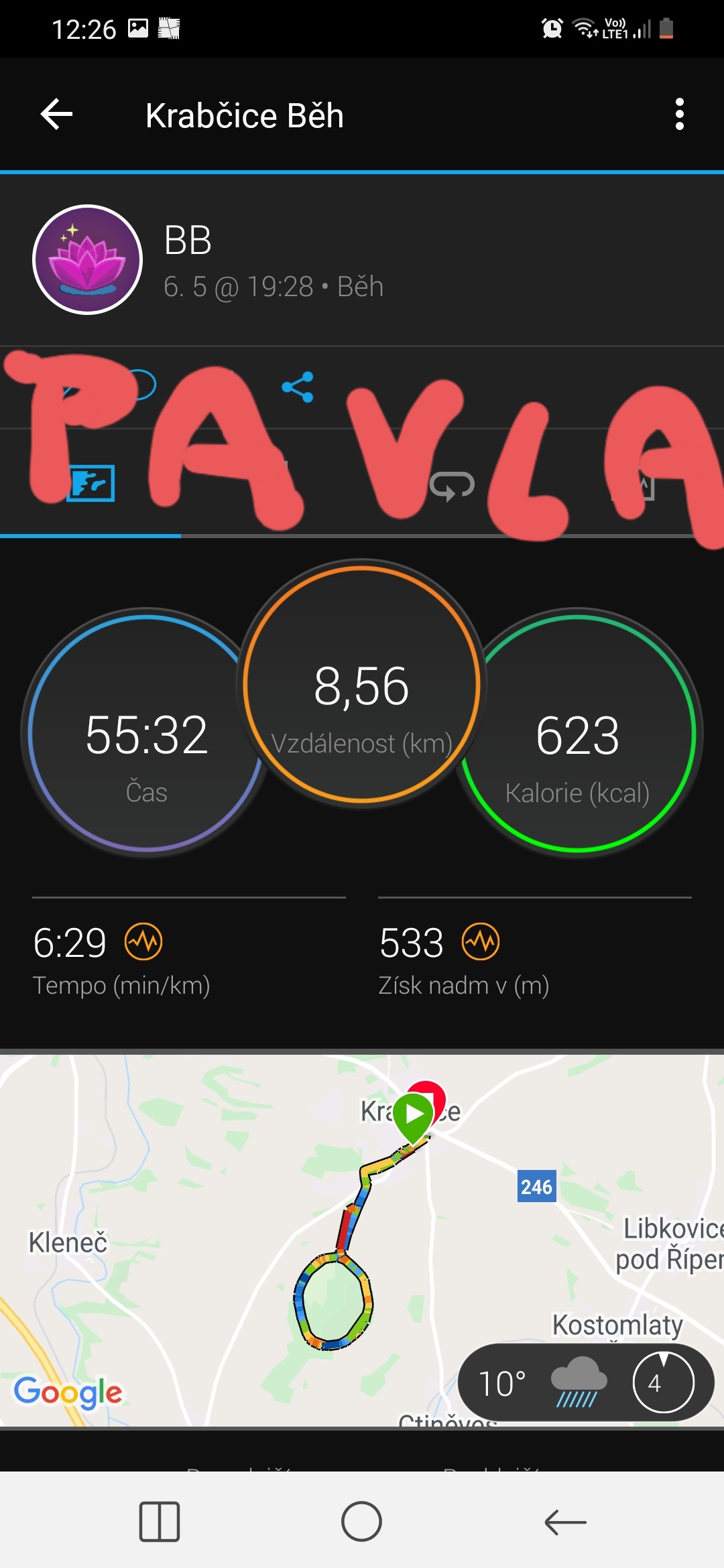724x1568 pixels.
Task: Open BB's lotus profile picture
Action: [88, 259]
